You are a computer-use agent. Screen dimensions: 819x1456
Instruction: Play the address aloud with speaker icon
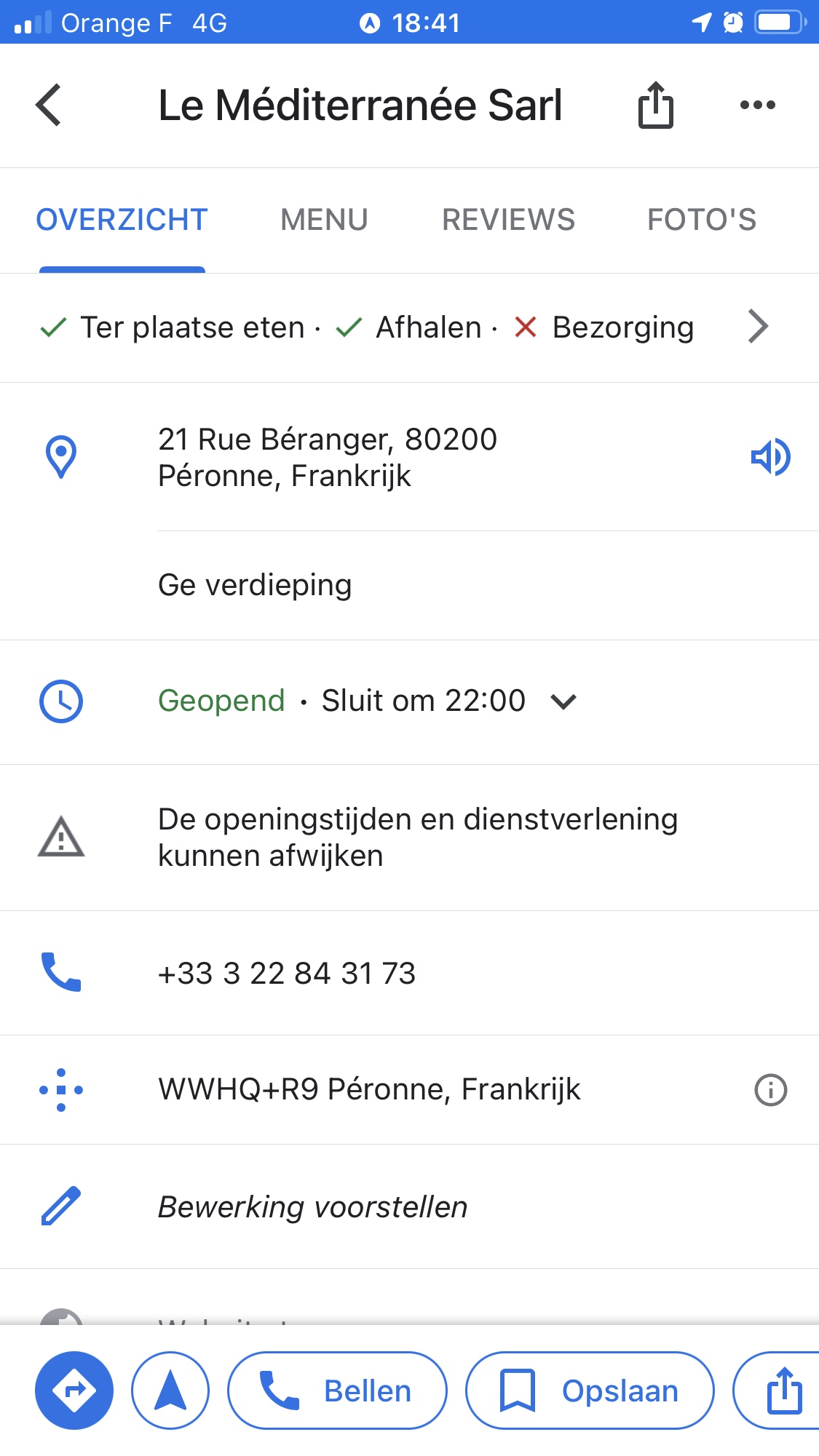pyautogui.click(x=770, y=457)
